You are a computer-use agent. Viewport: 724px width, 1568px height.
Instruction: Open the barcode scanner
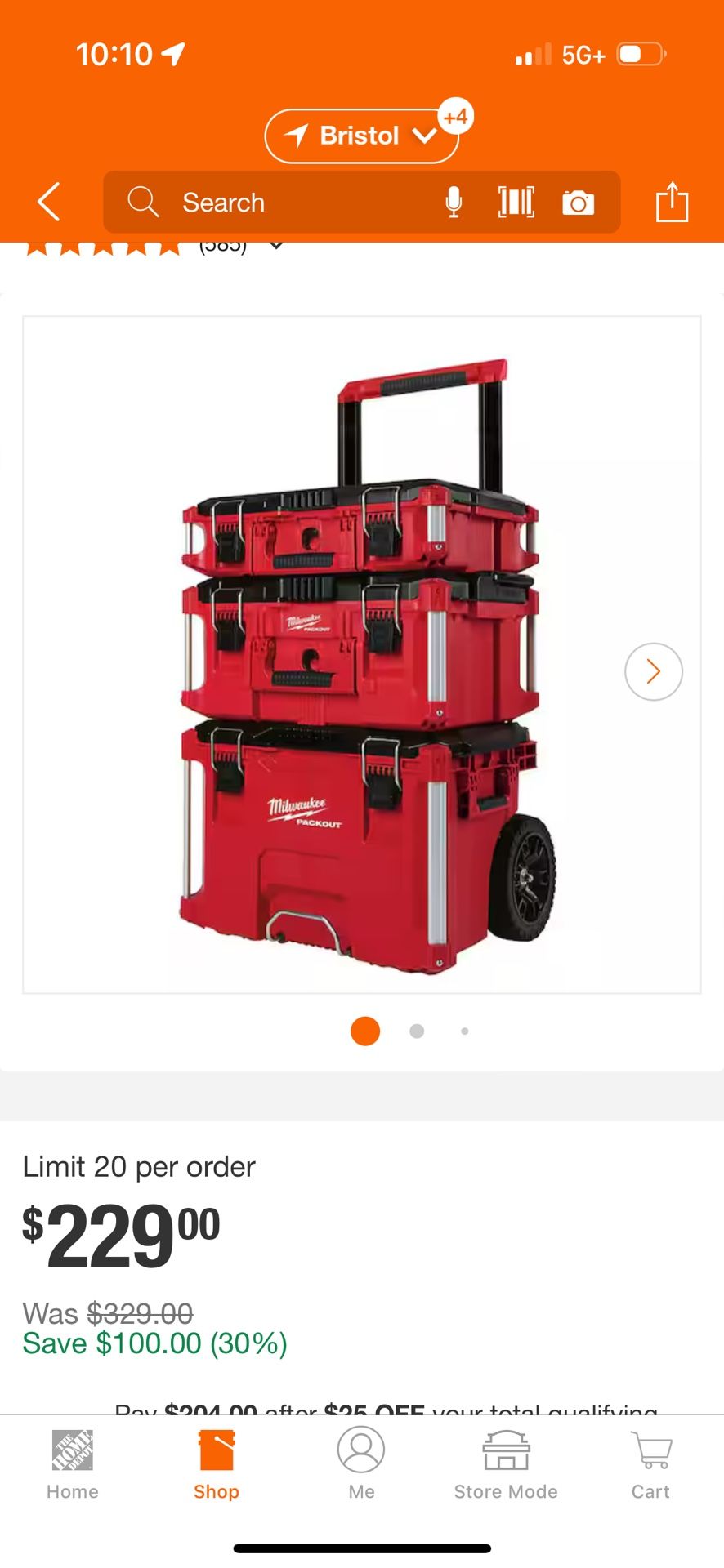click(x=516, y=202)
